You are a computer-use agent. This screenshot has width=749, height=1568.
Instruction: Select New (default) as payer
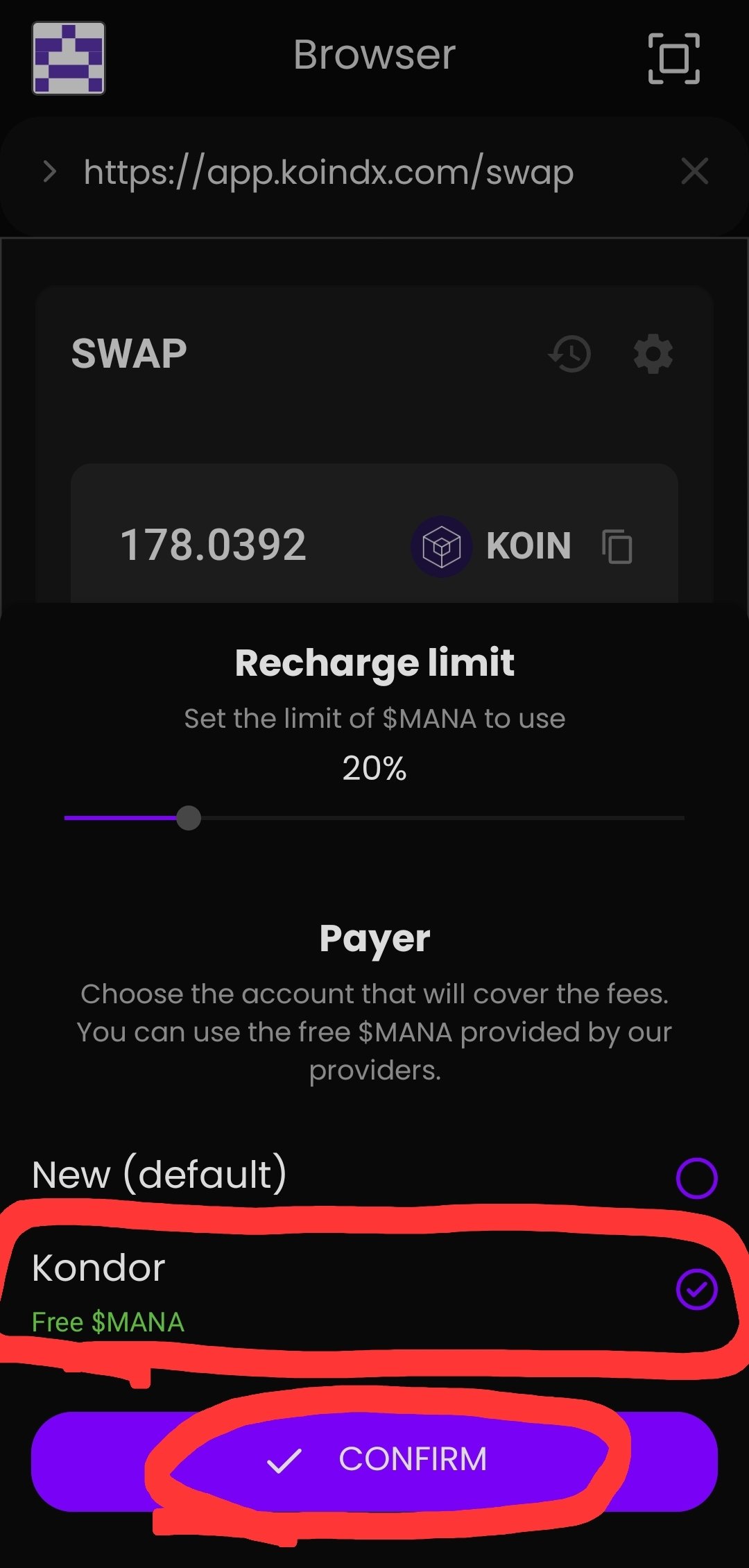tap(374, 1177)
